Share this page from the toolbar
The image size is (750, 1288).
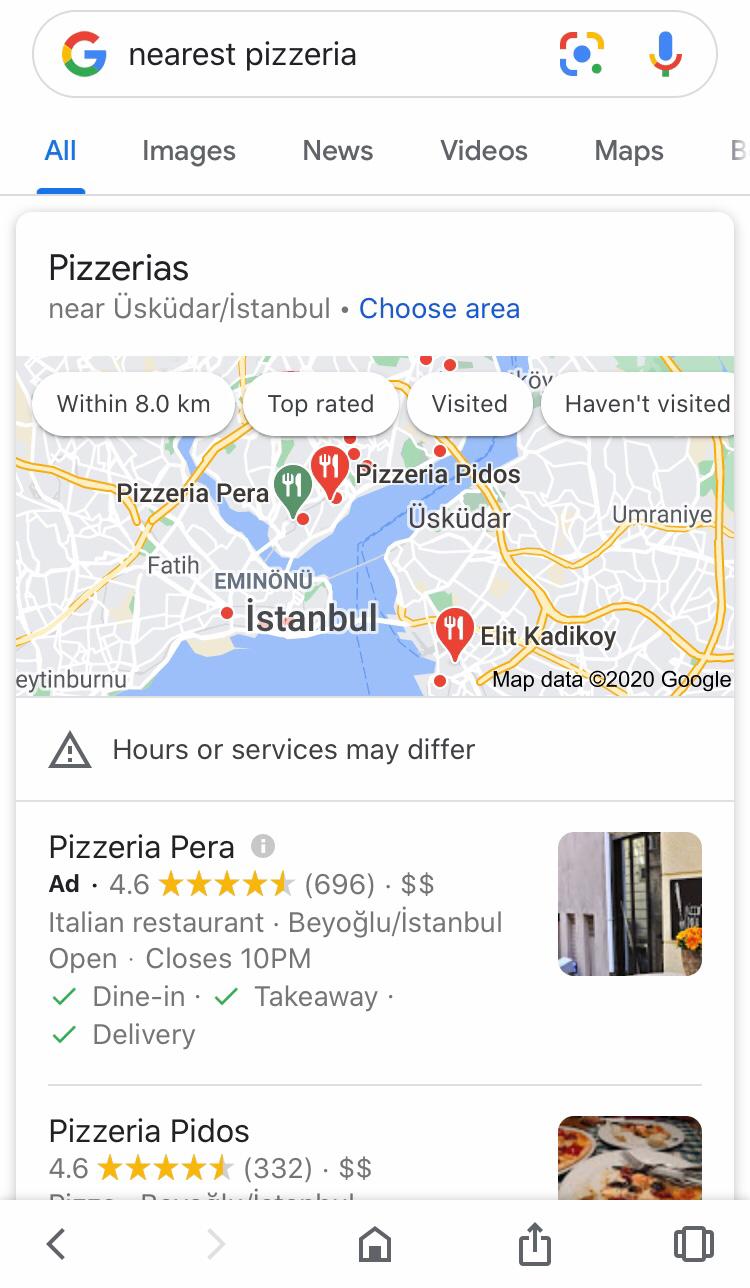(535, 1244)
